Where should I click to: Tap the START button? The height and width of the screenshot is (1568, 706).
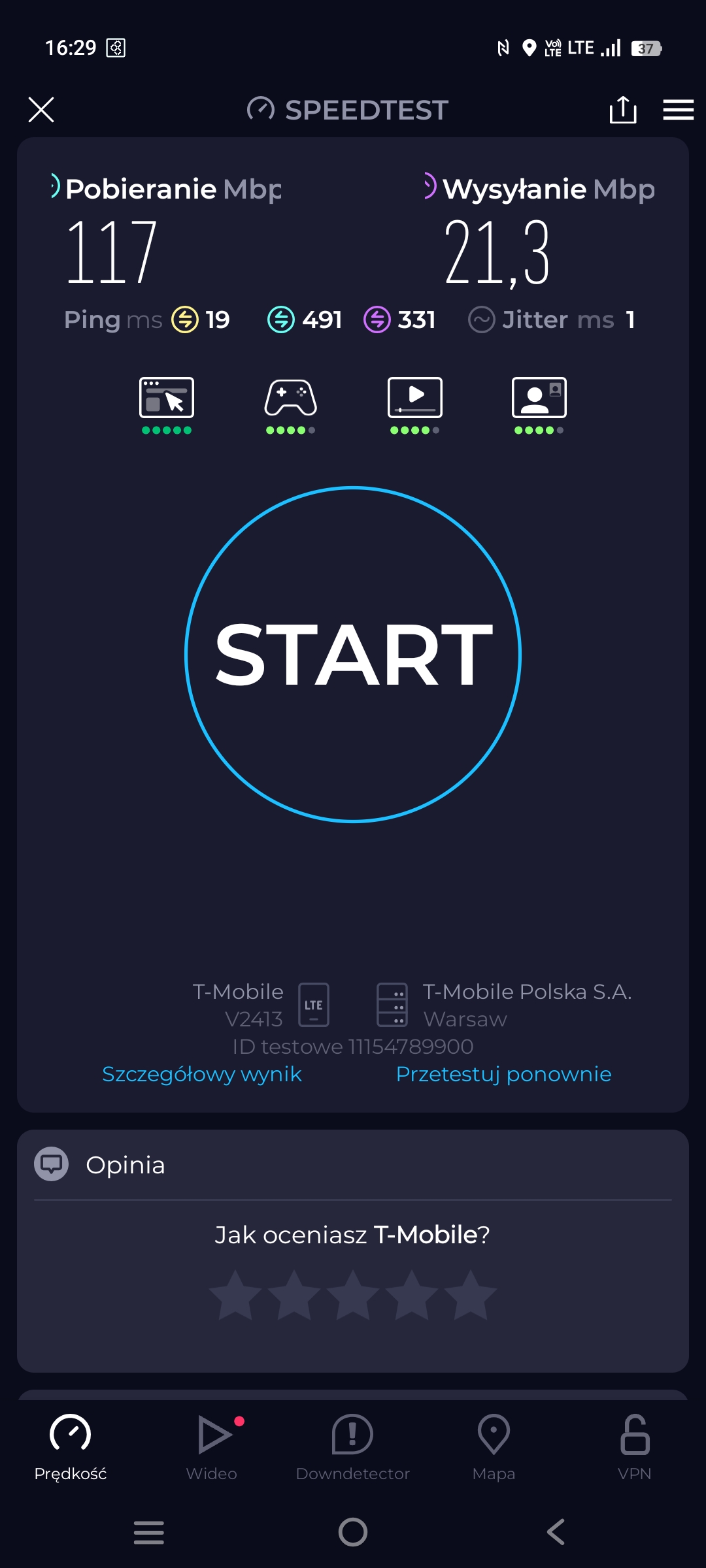(353, 654)
